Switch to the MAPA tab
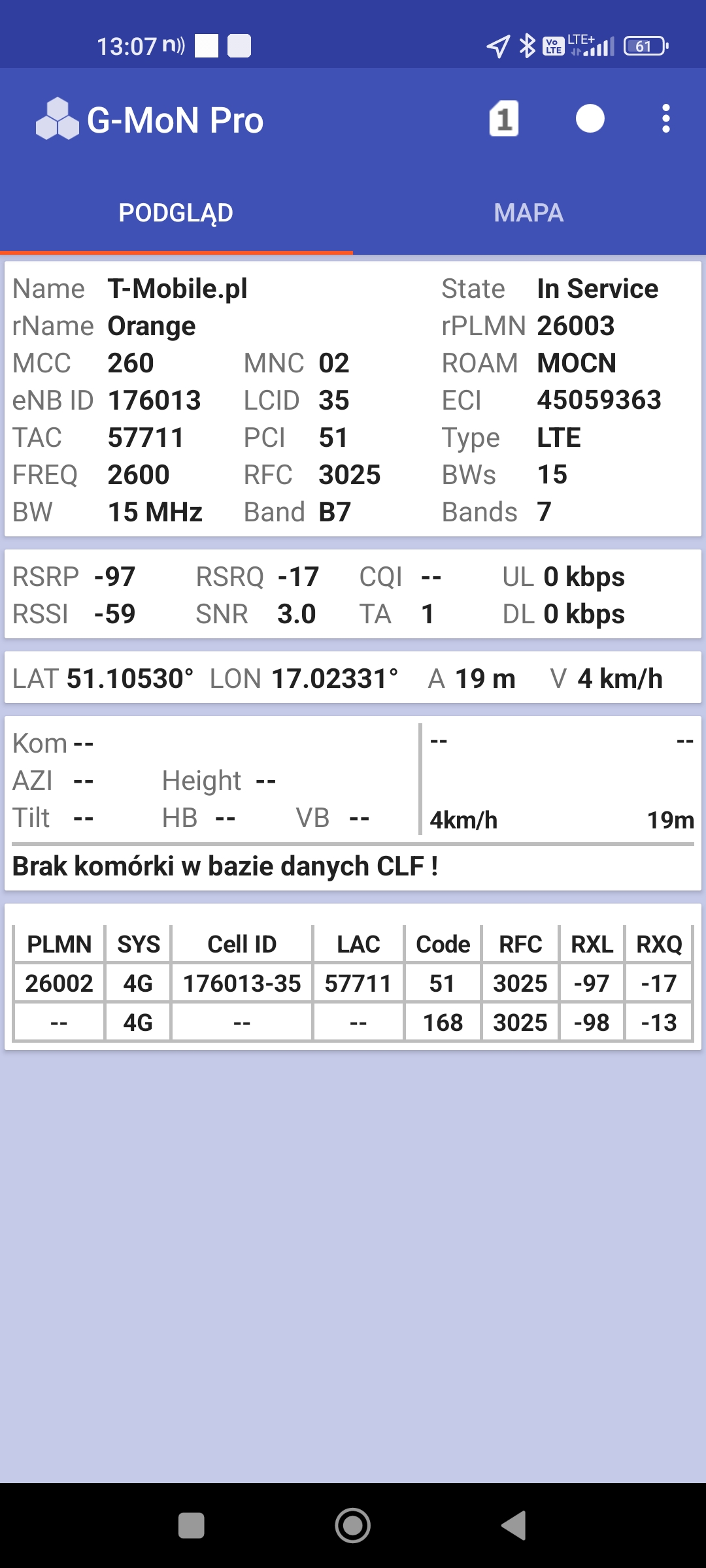 coord(529,213)
